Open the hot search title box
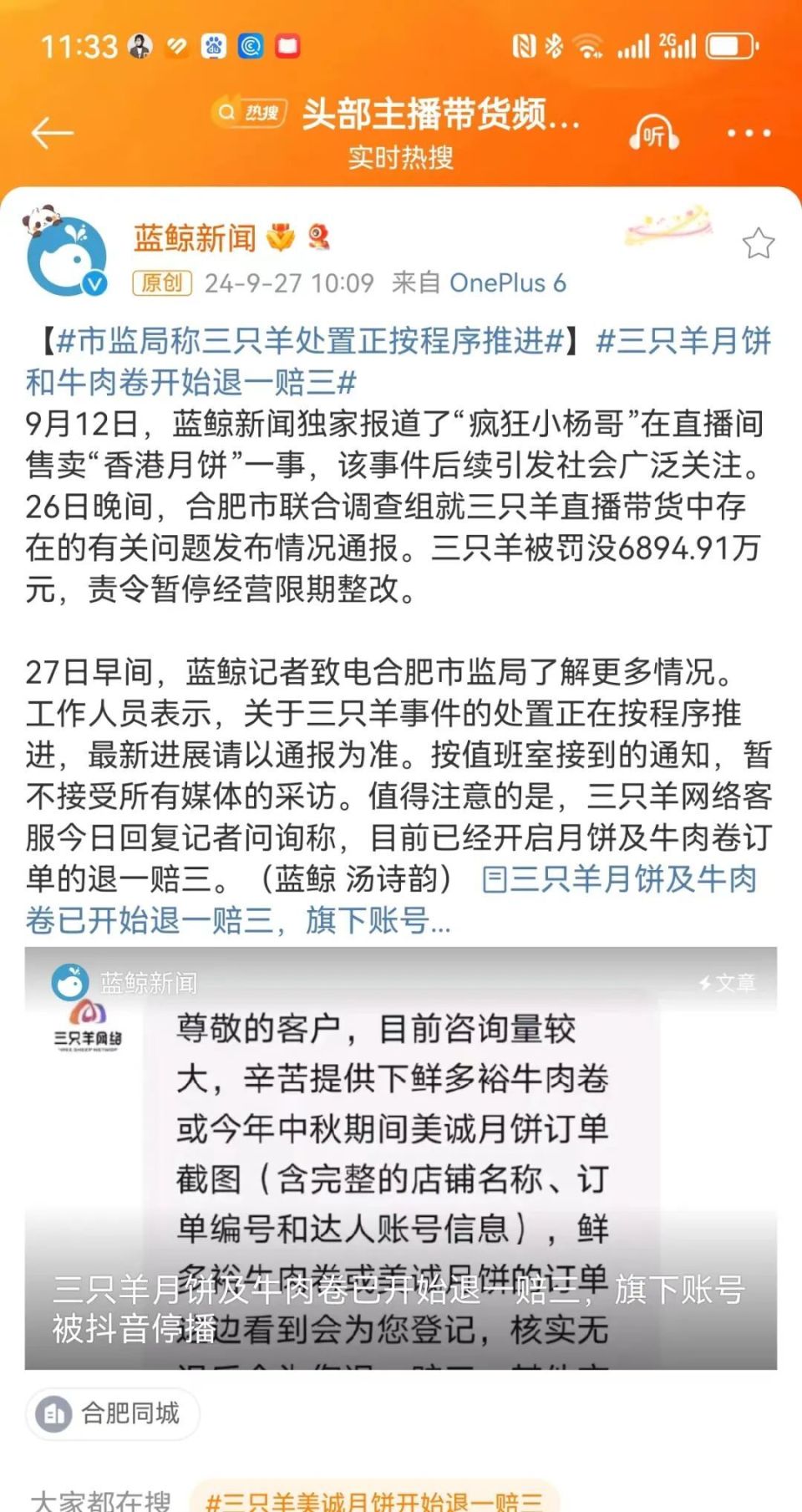Viewport: 802px width, 1512px height. [x=399, y=132]
